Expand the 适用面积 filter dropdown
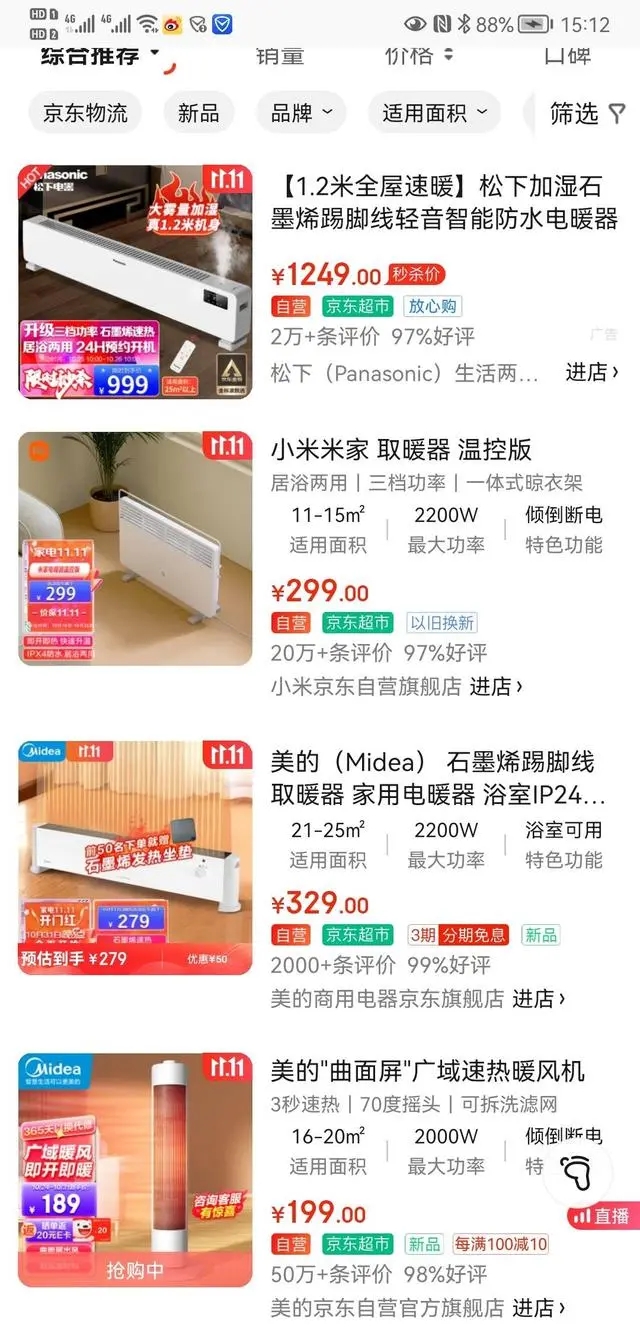The height and width of the screenshot is (1327, 640). coord(434,113)
